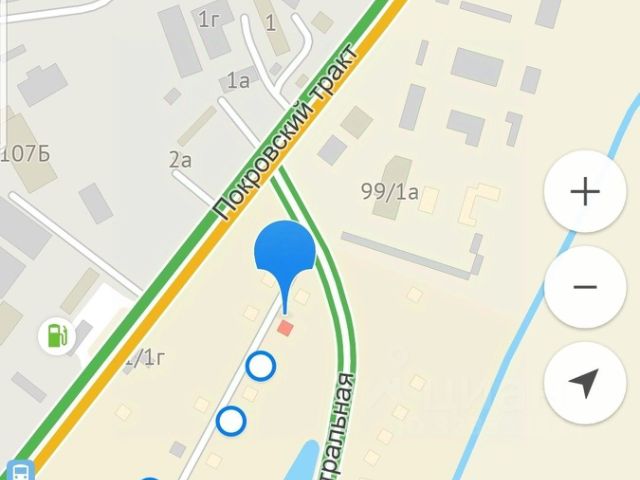Zoom in with the plus button
The height and width of the screenshot is (480, 640).
pyautogui.click(x=585, y=193)
